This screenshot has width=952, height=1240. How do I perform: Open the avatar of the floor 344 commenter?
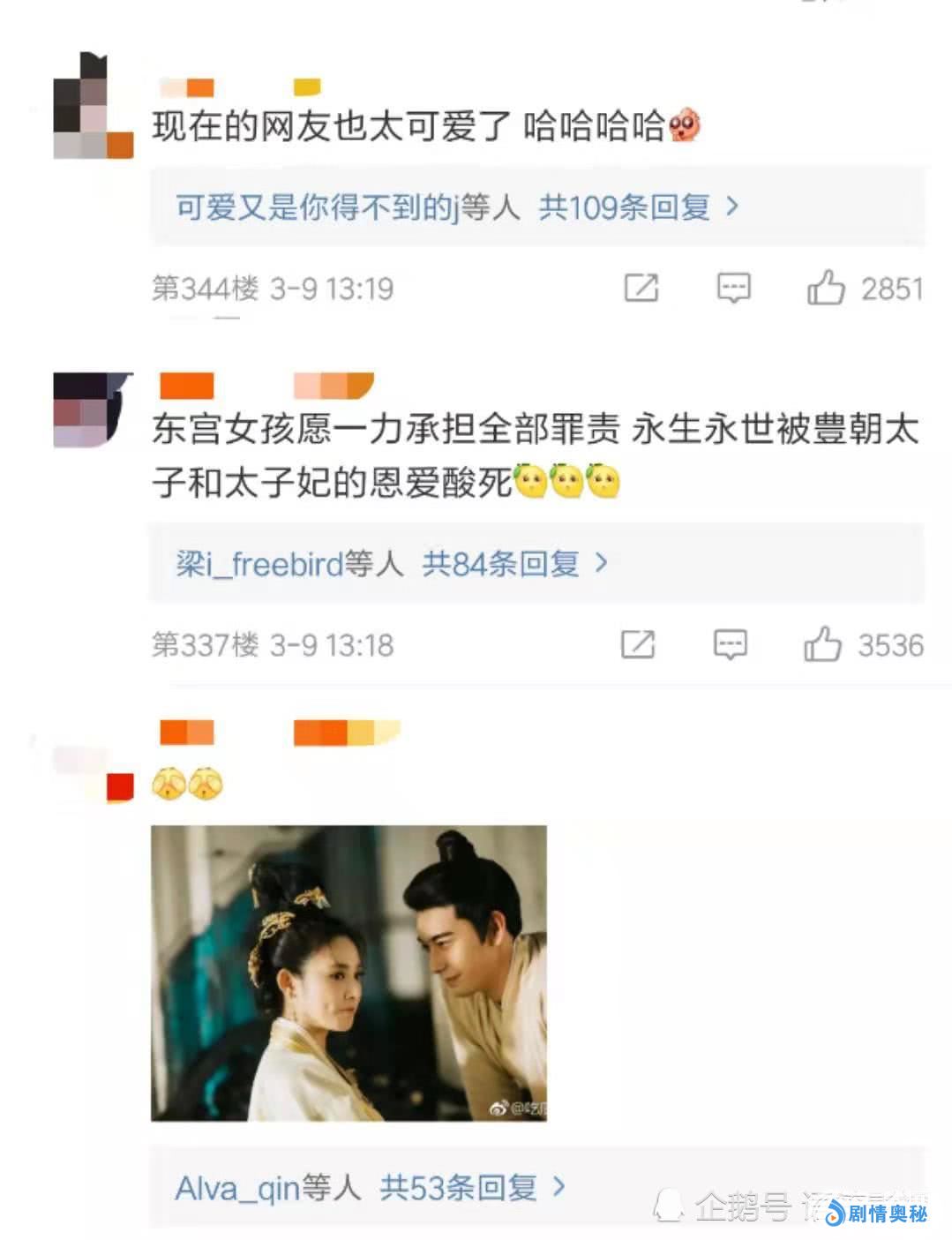(x=93, y=107)
